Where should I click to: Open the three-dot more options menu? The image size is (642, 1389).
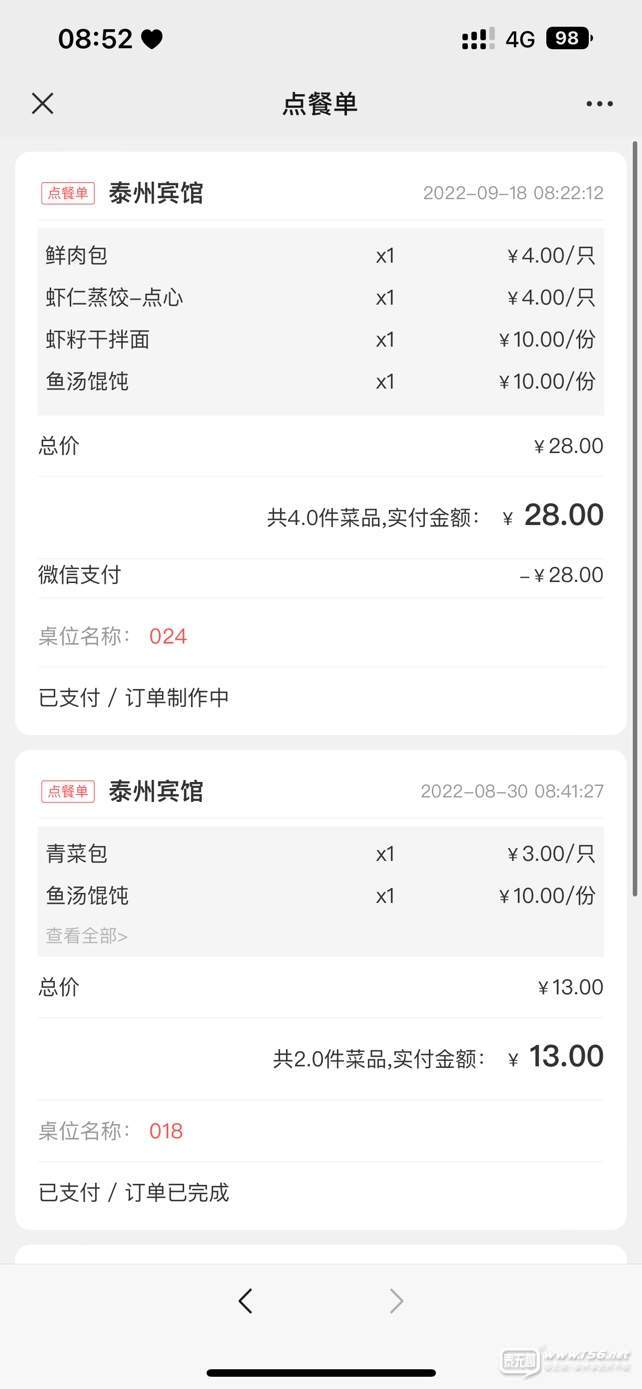click(599, 104)
